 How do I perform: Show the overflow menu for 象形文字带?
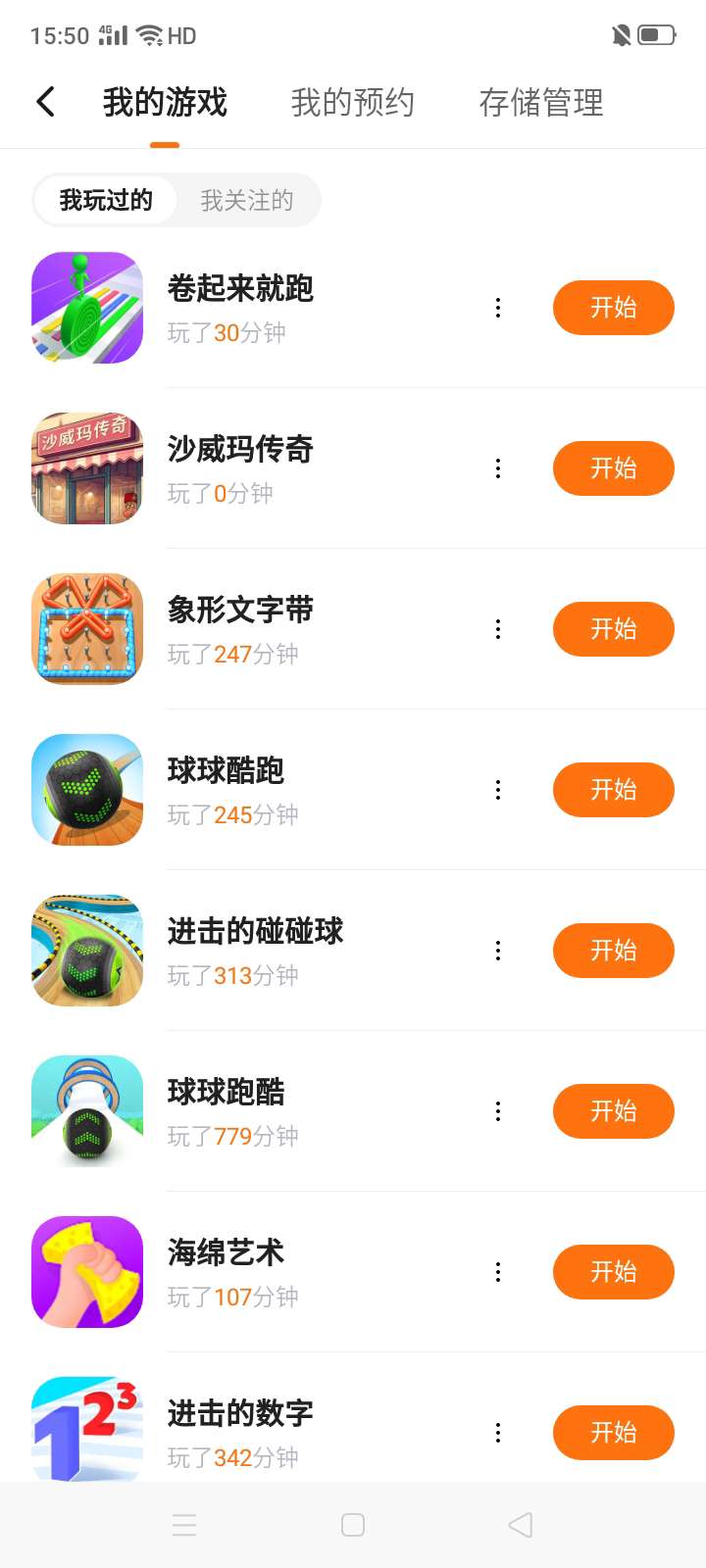[x=498, y=629]
